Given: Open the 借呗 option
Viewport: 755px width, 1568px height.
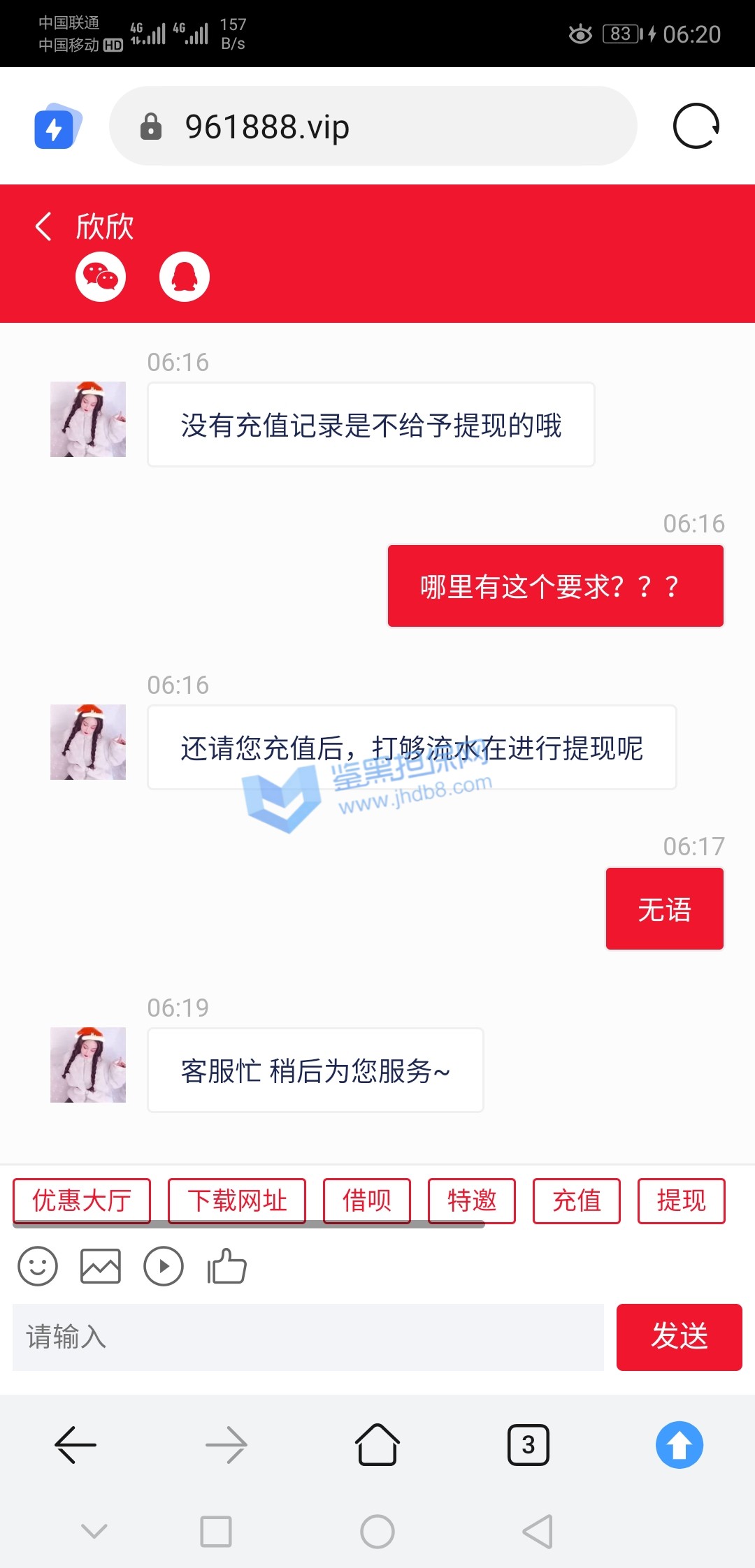Looking at the screenshot, I should pyautogui.click(x=367, y=1200).
